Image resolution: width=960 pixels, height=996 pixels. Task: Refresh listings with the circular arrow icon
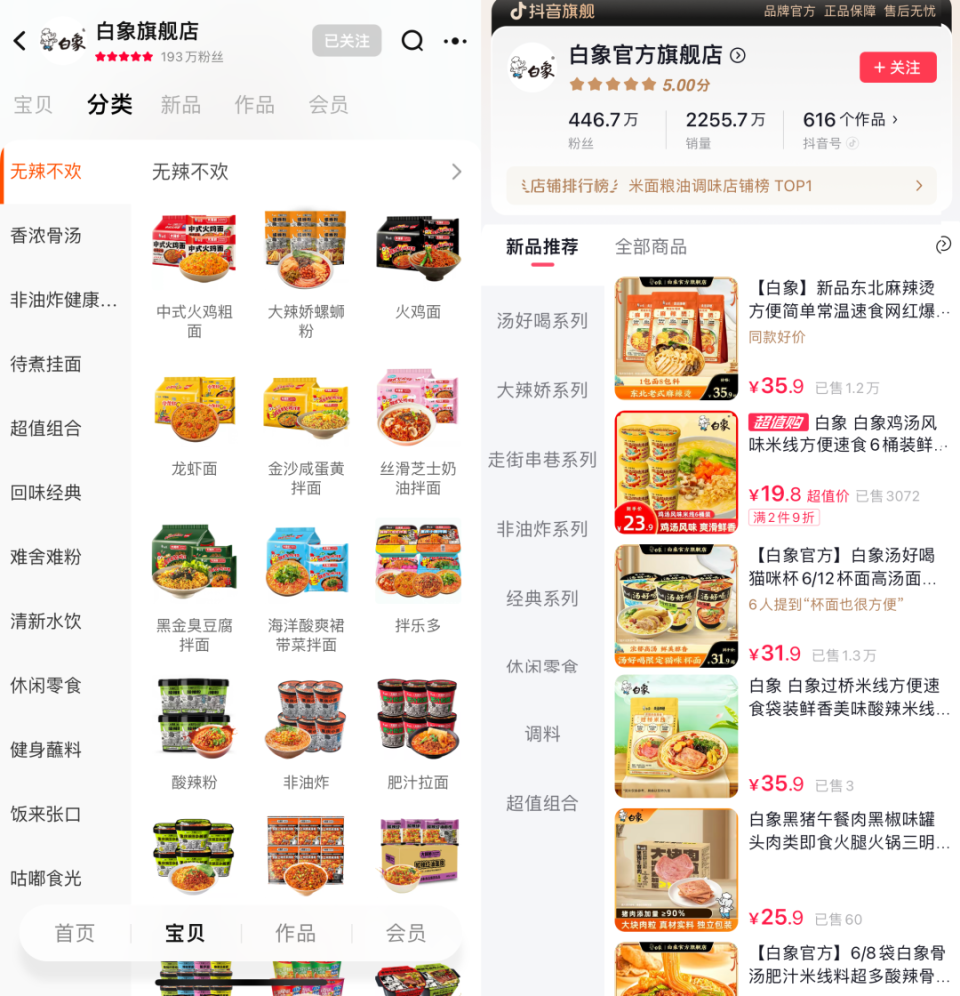[941, 243]
